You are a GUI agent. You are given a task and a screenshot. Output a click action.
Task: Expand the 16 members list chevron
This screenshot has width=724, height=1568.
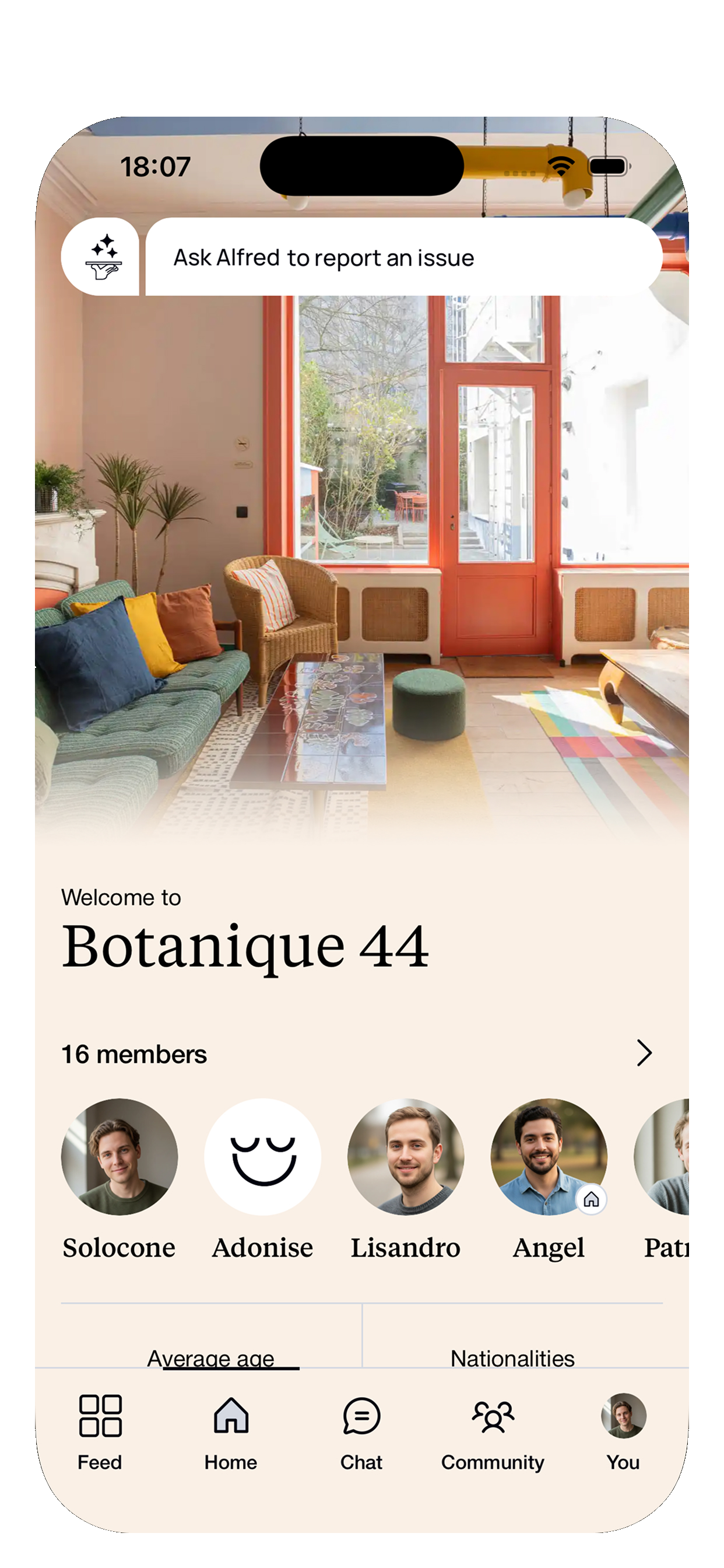pyautogui.click(x=644, y=1053)
